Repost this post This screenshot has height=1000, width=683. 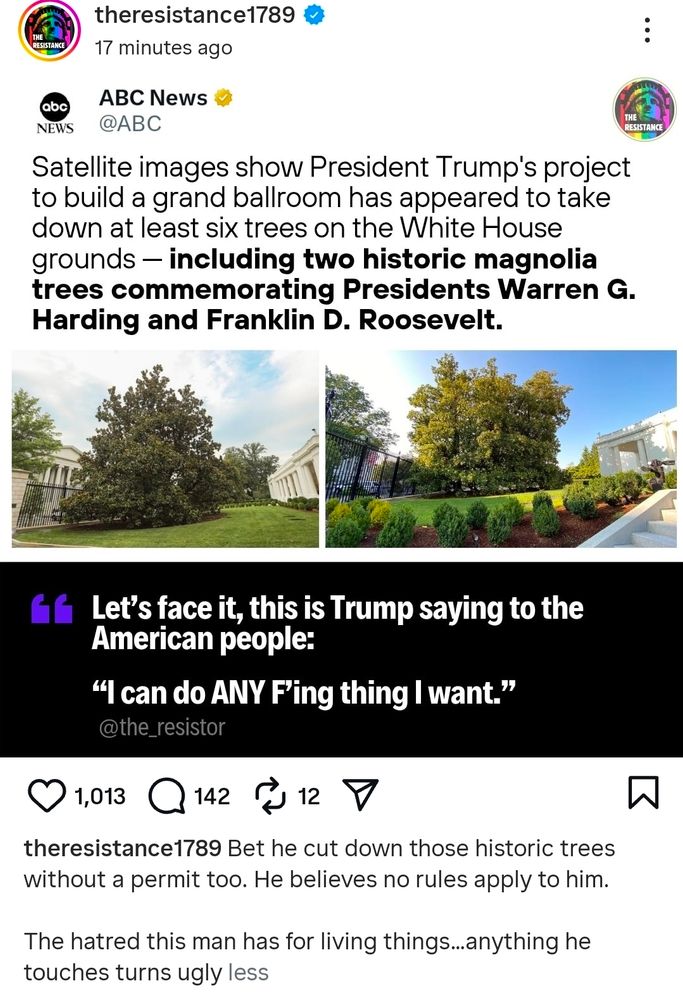point(272,795)
